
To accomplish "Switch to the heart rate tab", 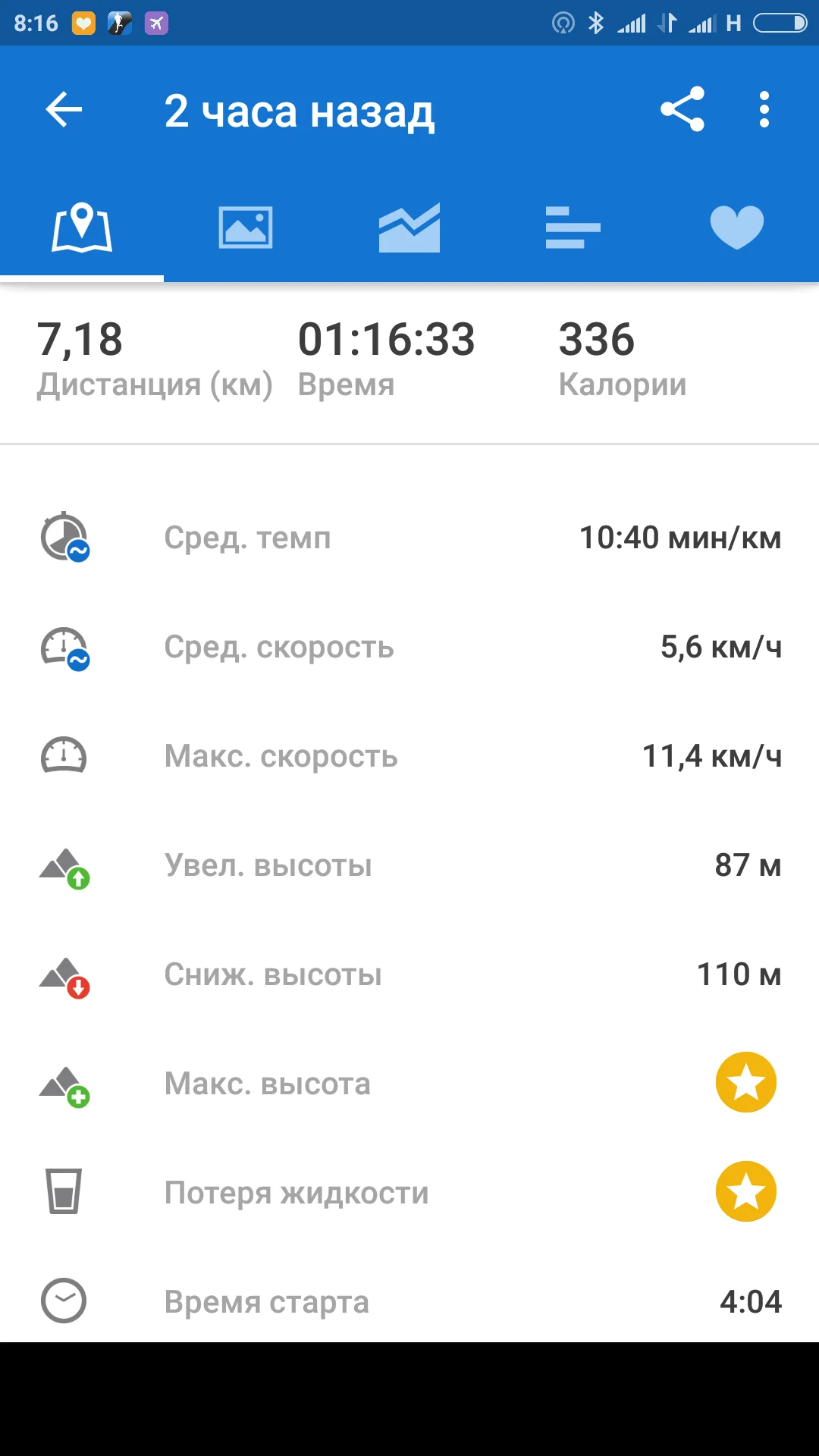I will pos(737,227).
